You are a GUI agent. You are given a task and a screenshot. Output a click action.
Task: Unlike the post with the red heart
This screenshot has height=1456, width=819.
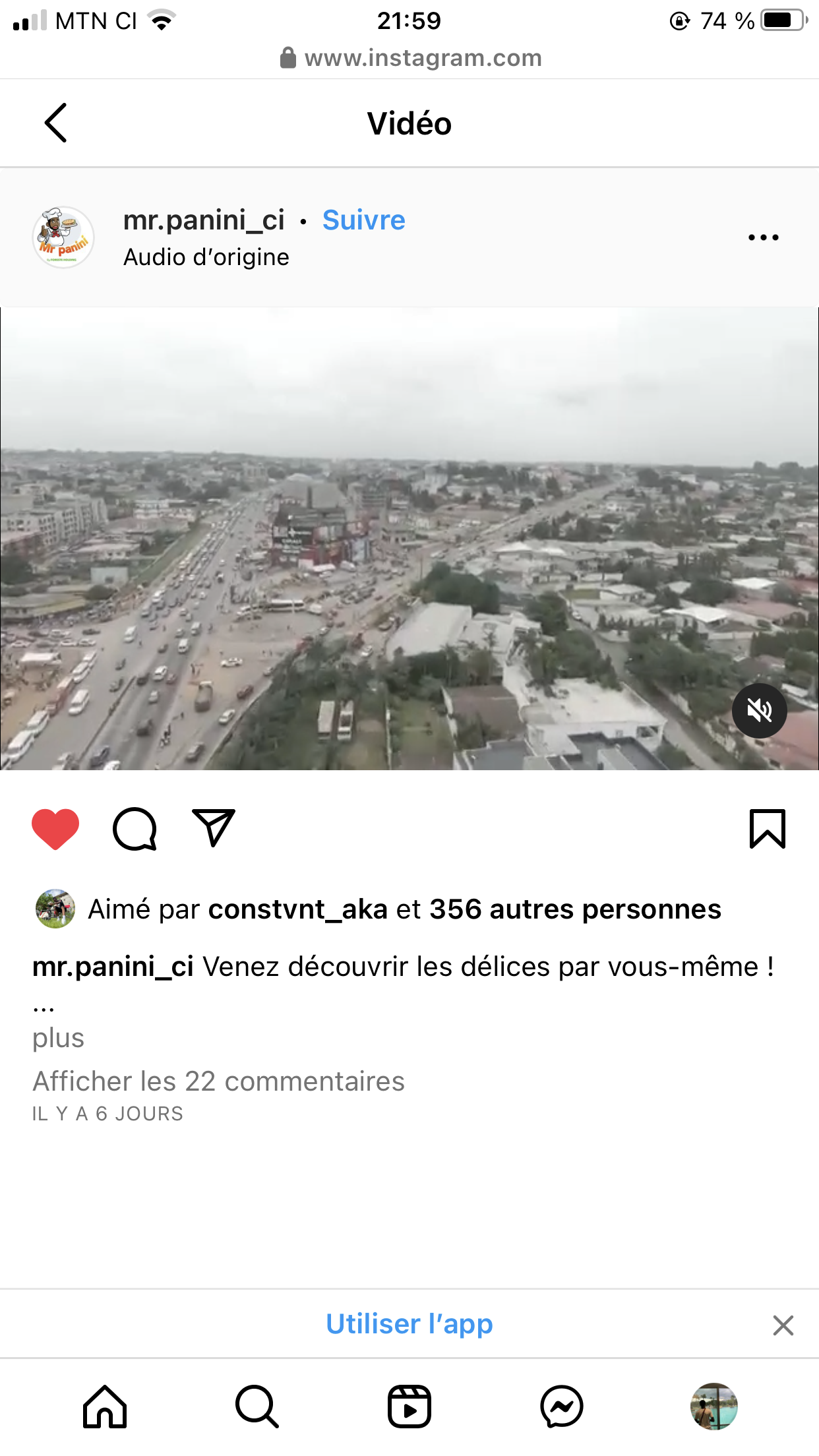pos(55,829)
